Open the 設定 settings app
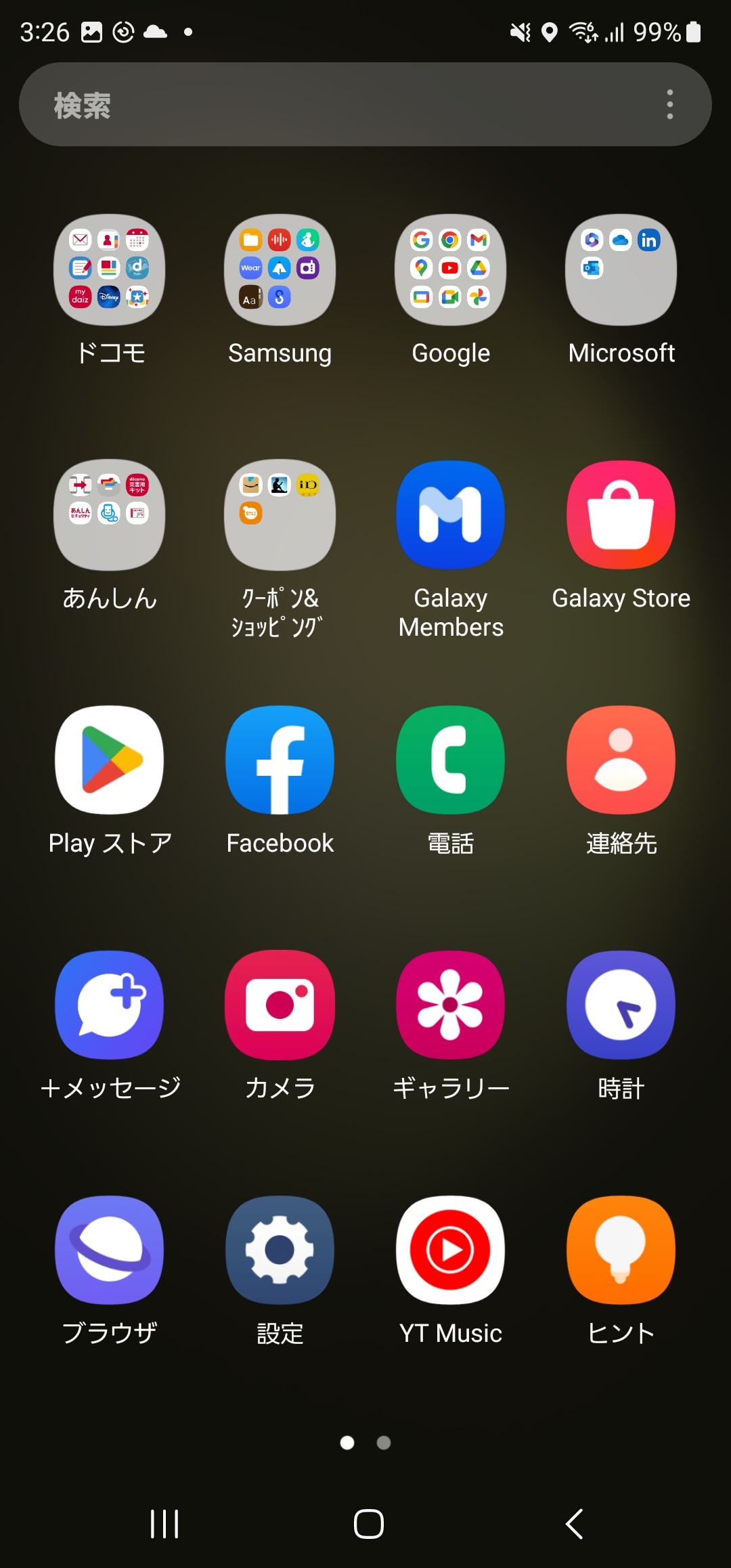 pyautogui.click(x=280, y=1250)
